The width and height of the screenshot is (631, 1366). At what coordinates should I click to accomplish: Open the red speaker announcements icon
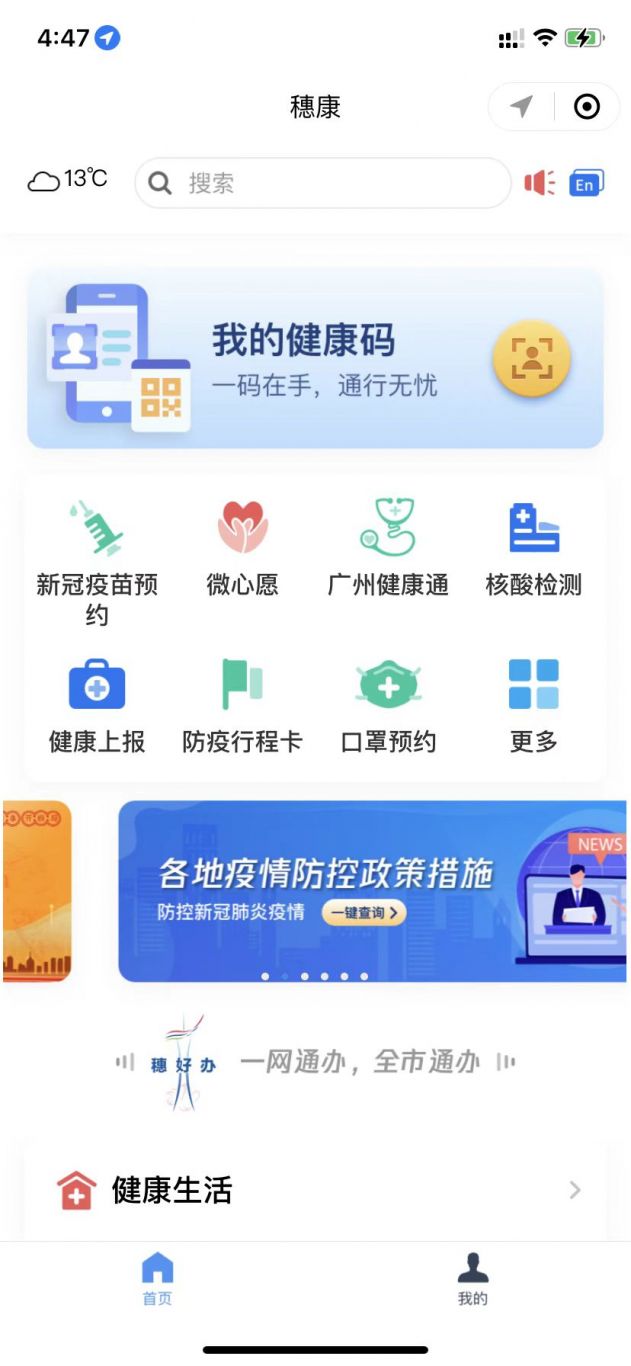[x=540, y=183]
